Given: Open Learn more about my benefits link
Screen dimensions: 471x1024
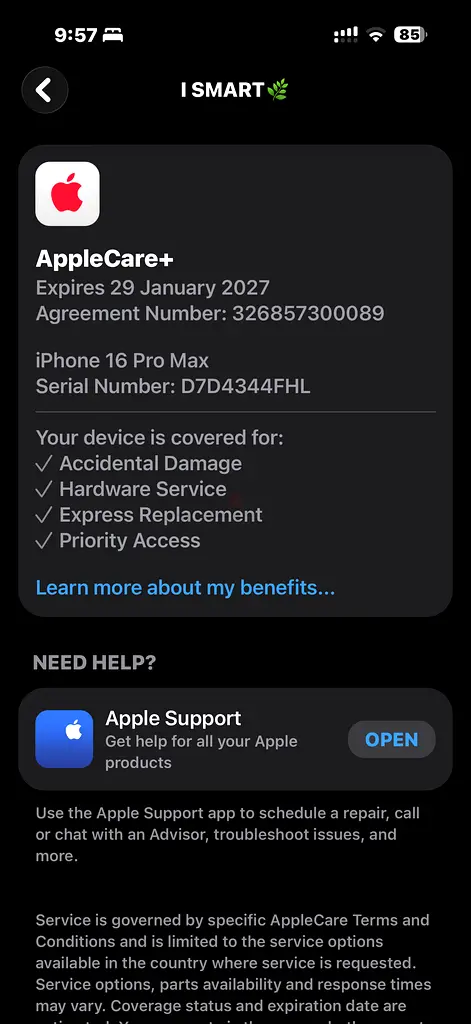Looking at the screenshot, I should click(x=185, y=588).
